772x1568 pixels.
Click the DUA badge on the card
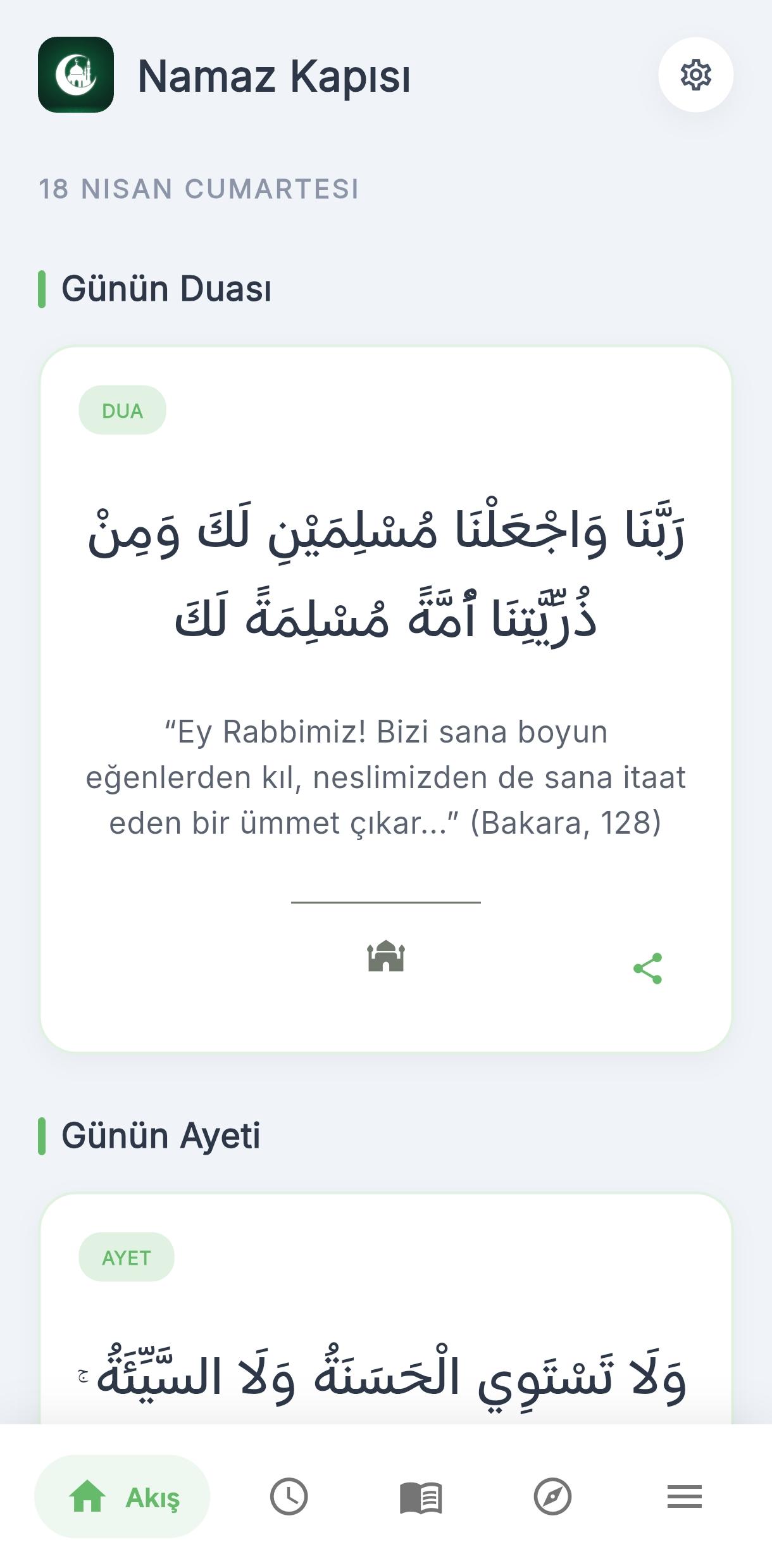coord(123,410)
